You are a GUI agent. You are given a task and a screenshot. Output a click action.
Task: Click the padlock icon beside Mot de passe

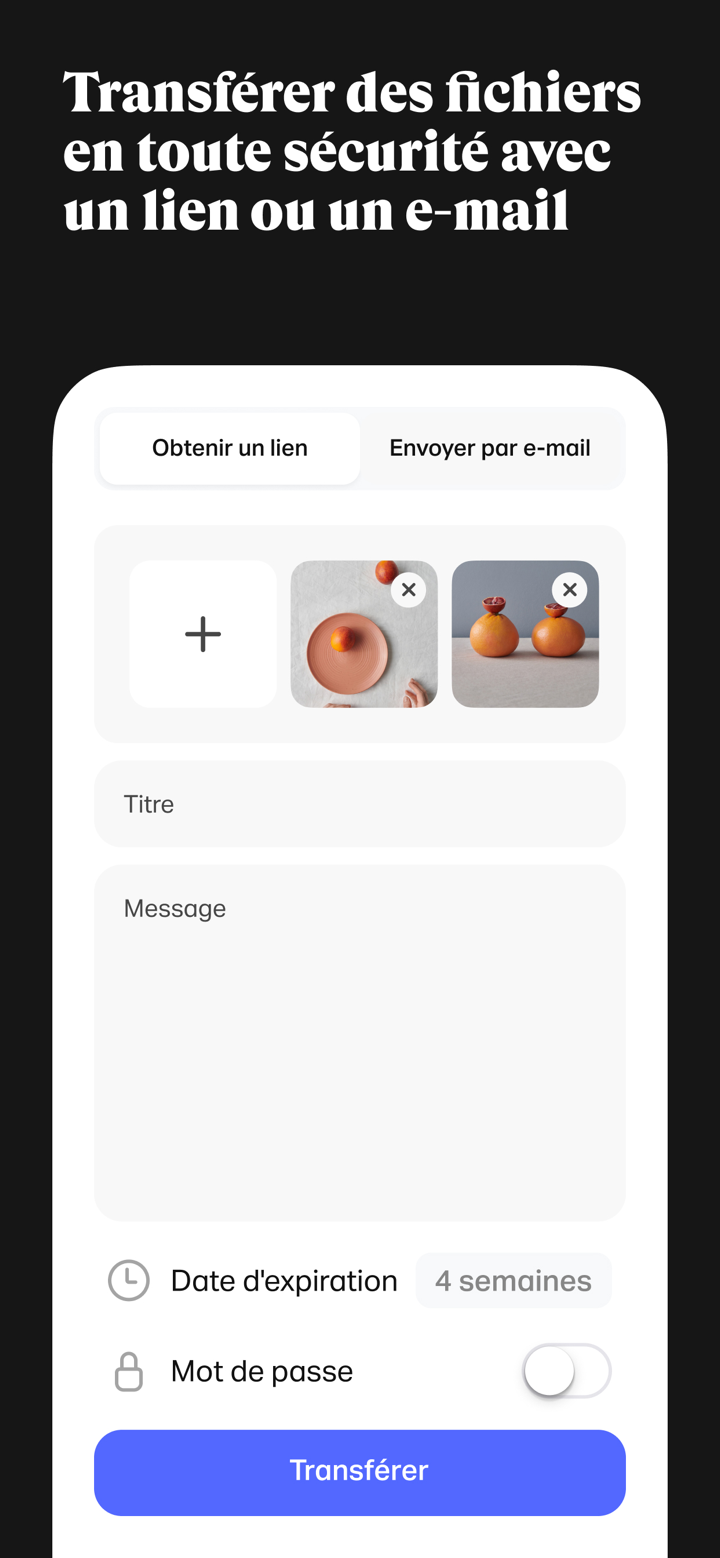point(128,1371)
